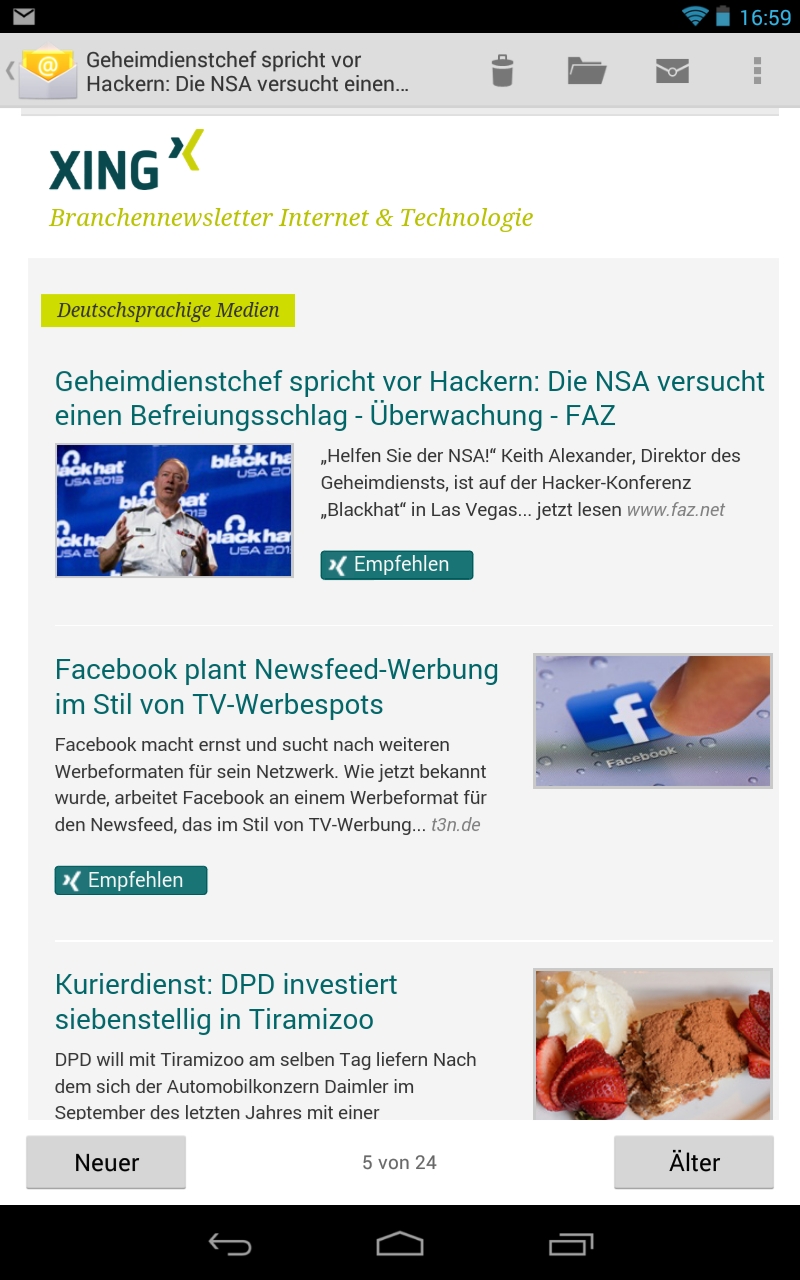Image resolution: width=800 pixels, height=1280 pixels.
Task: Open the Blackhat conference photo
Action: pos(174,511)
